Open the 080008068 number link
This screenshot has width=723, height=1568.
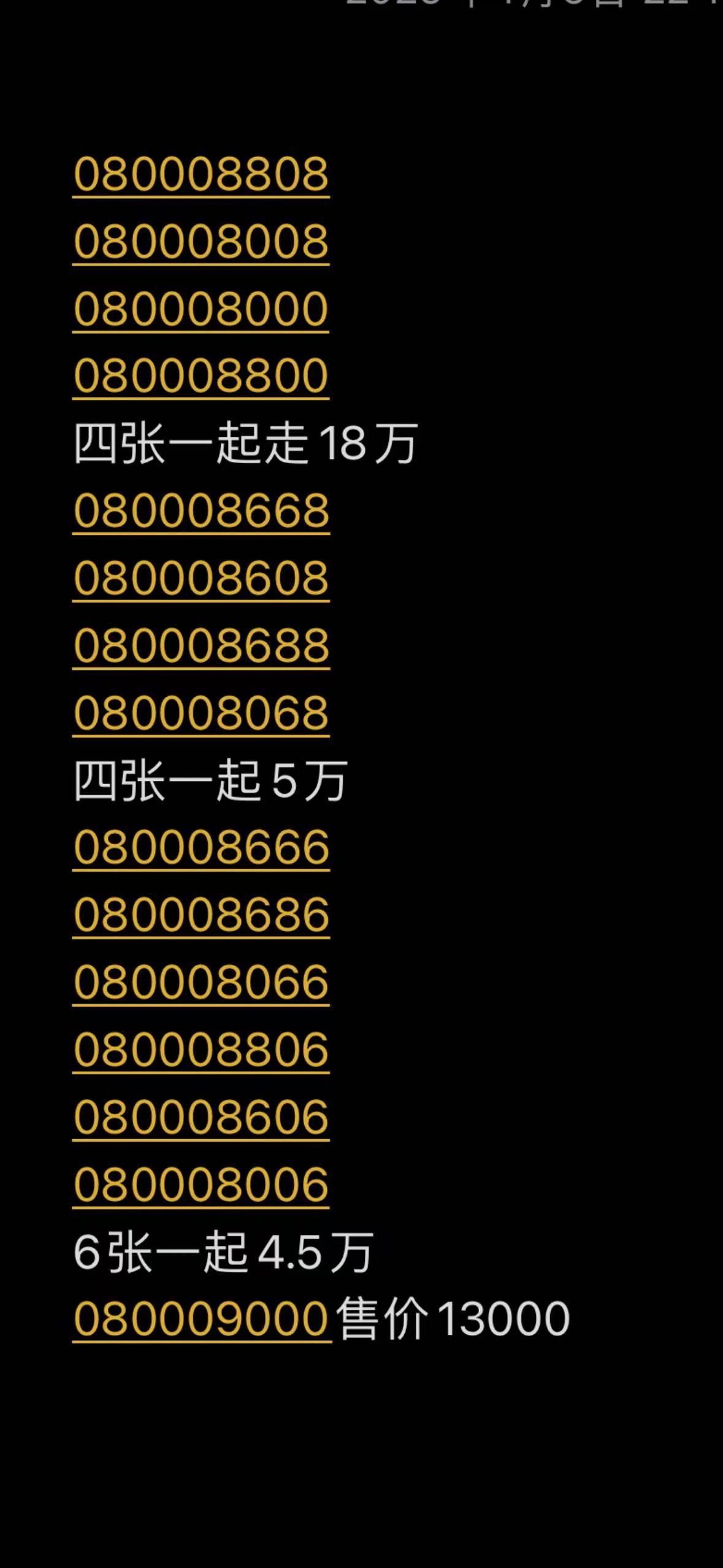coord(201,713)
